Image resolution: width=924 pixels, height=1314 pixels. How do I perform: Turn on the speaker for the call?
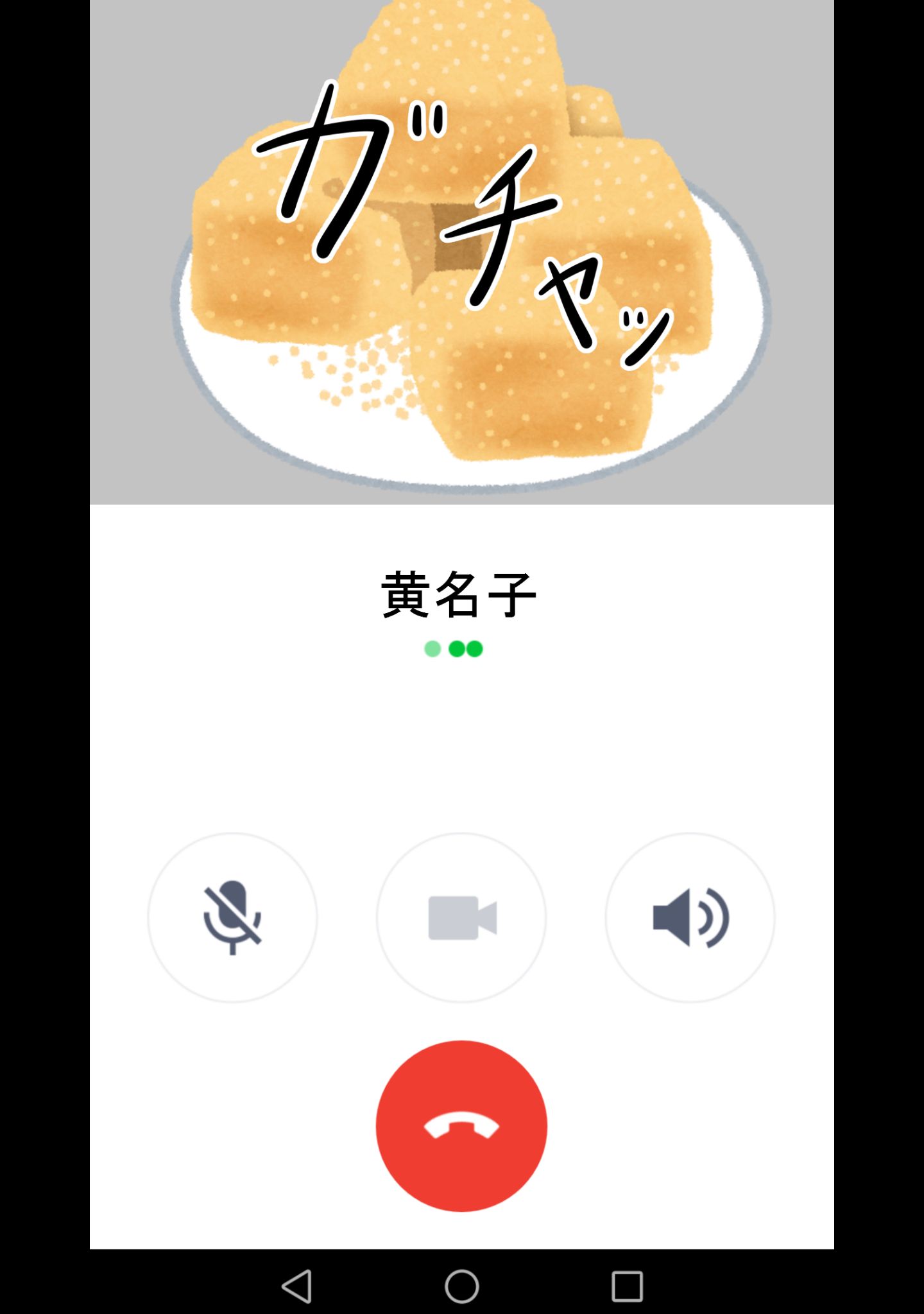[x=690, y=917]
